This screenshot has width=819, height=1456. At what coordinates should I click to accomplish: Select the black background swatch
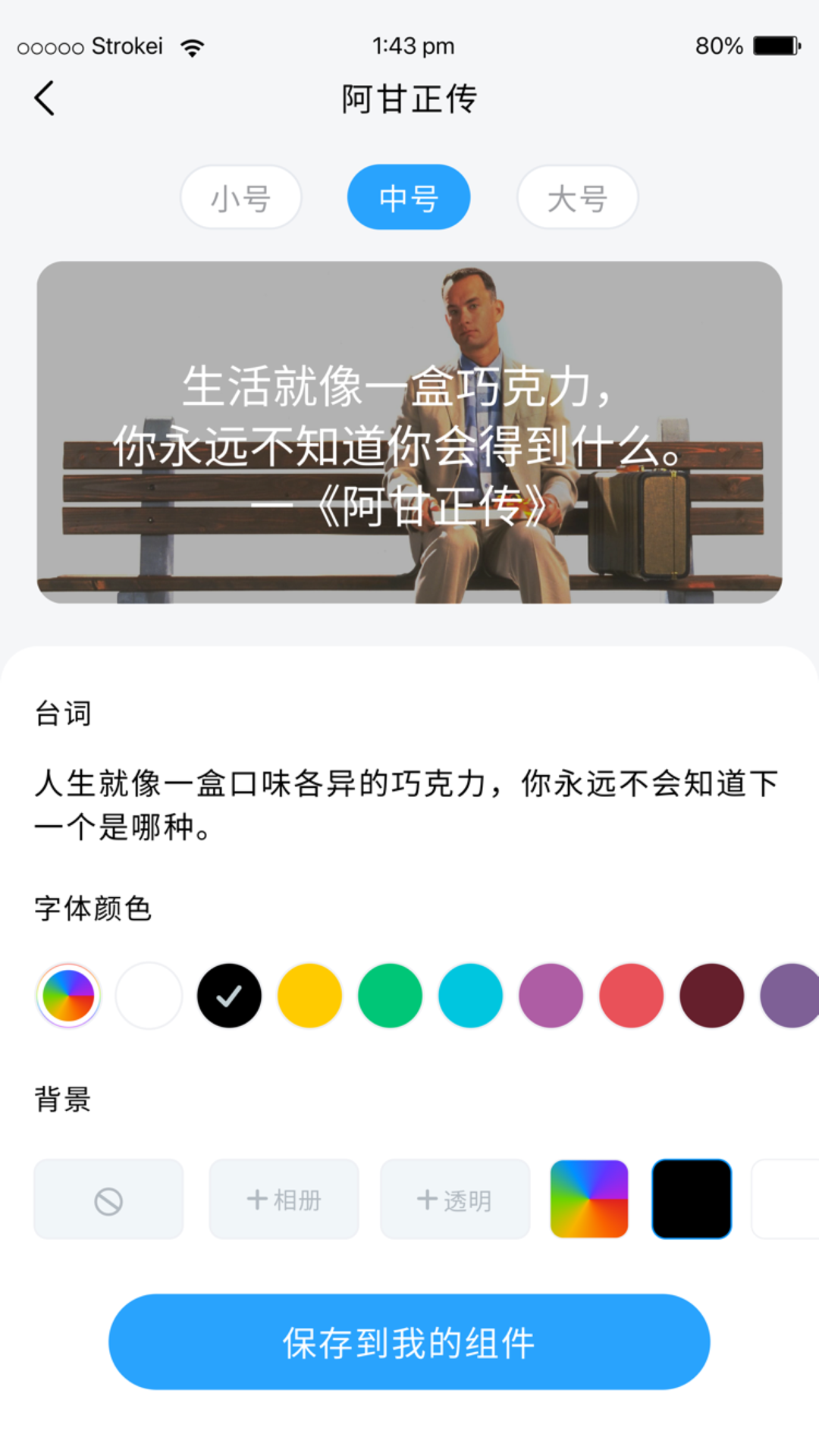click(x=692, y=1199)
